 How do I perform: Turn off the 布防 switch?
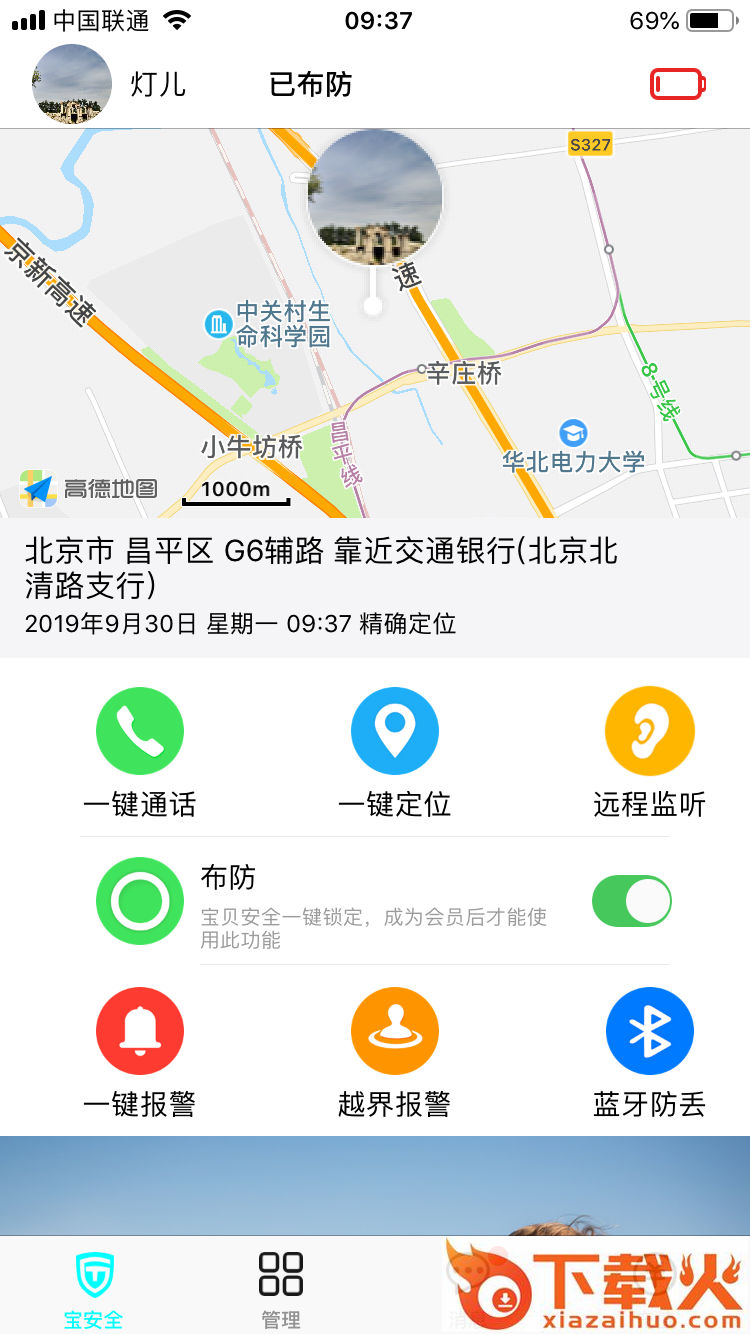pyautogui.click(x=632, y=901)
